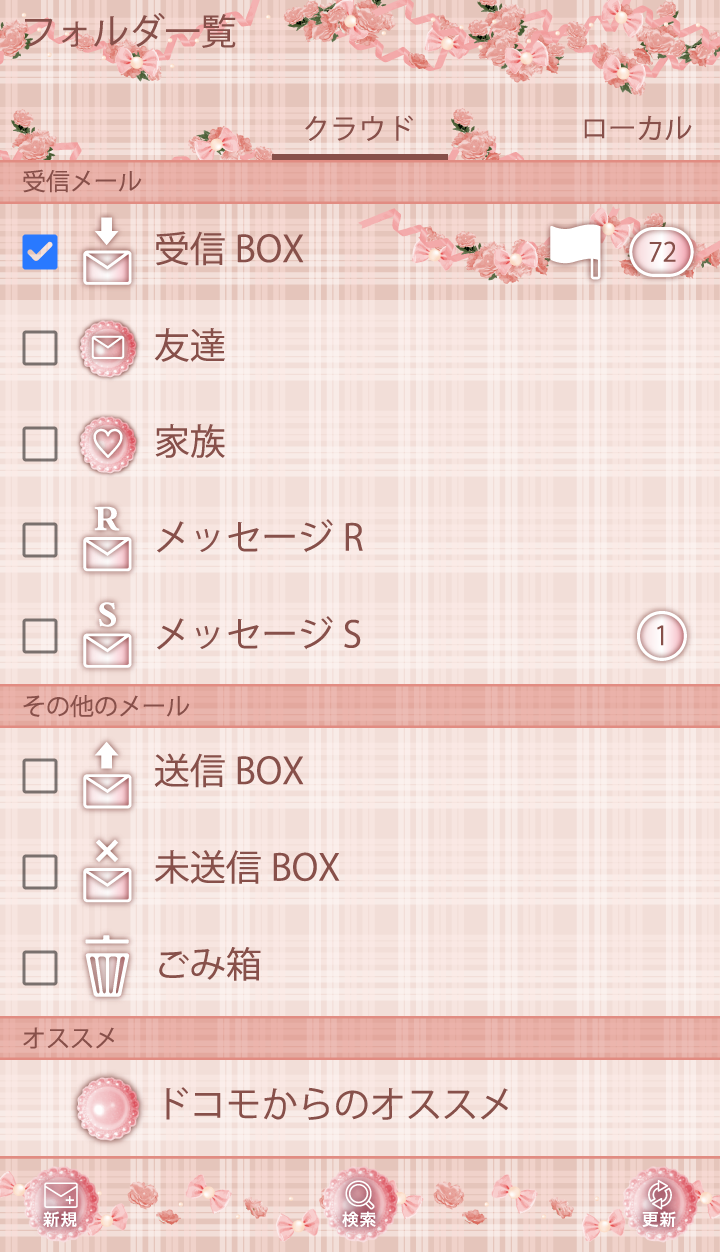The height and width of the screenshot is (1252, 720).
Task: Select the クラウド tab
Action: (x=359, y=129)
